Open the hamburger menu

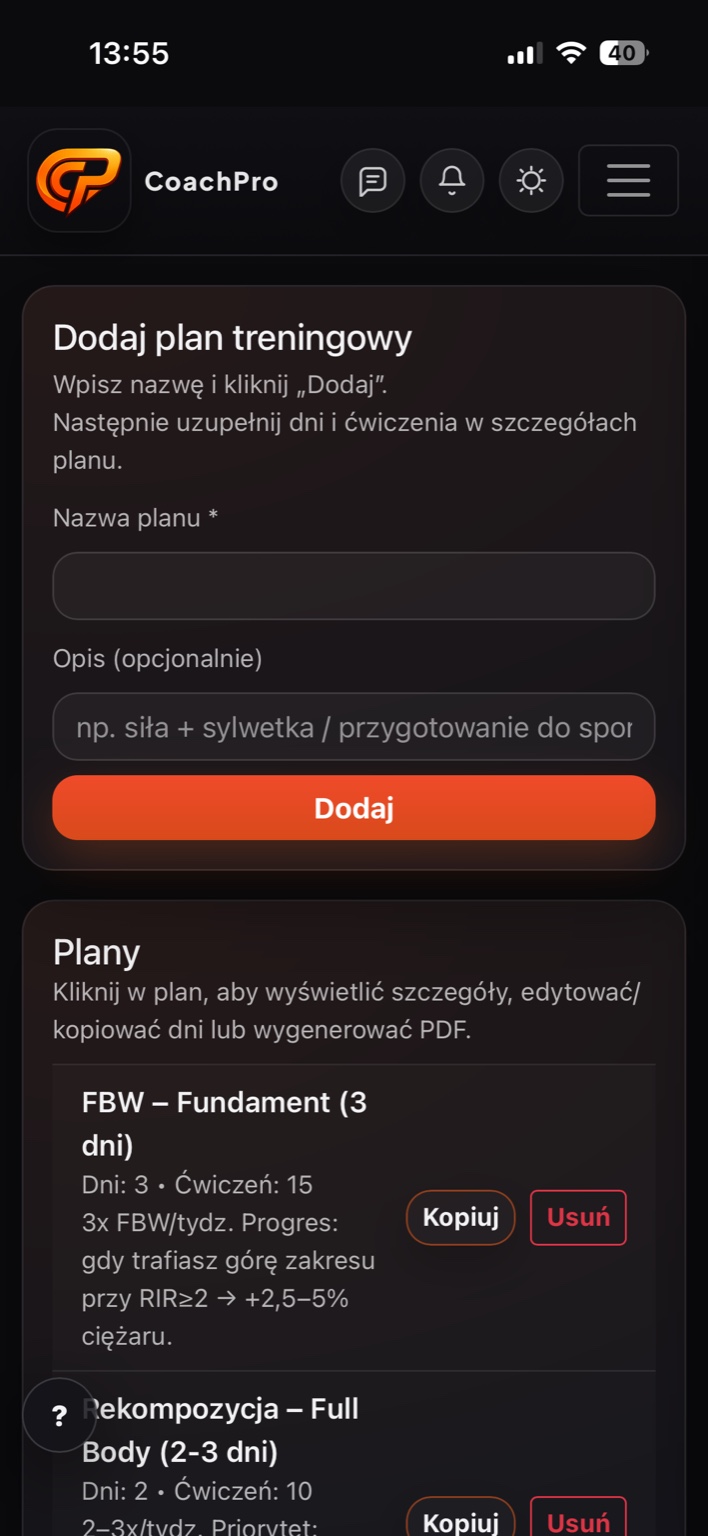click(628, 181)
